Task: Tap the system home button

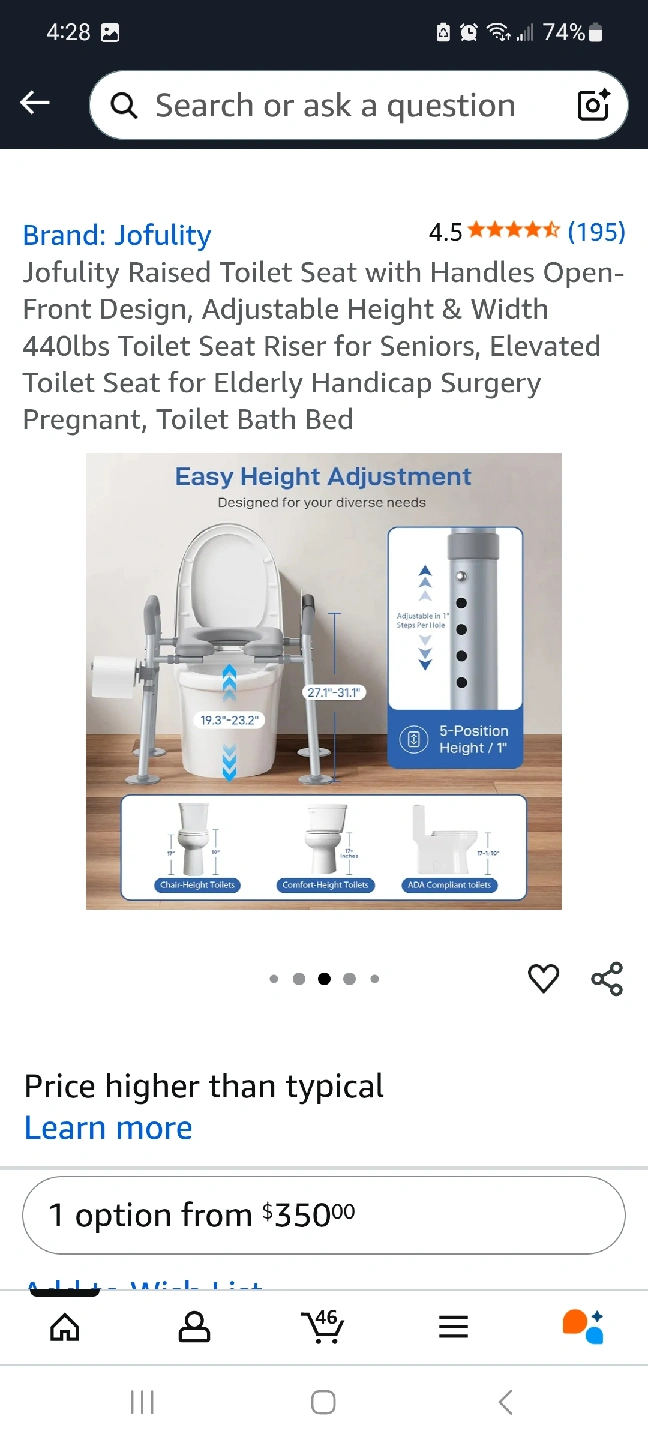Action: click(x=323, y=1402)
